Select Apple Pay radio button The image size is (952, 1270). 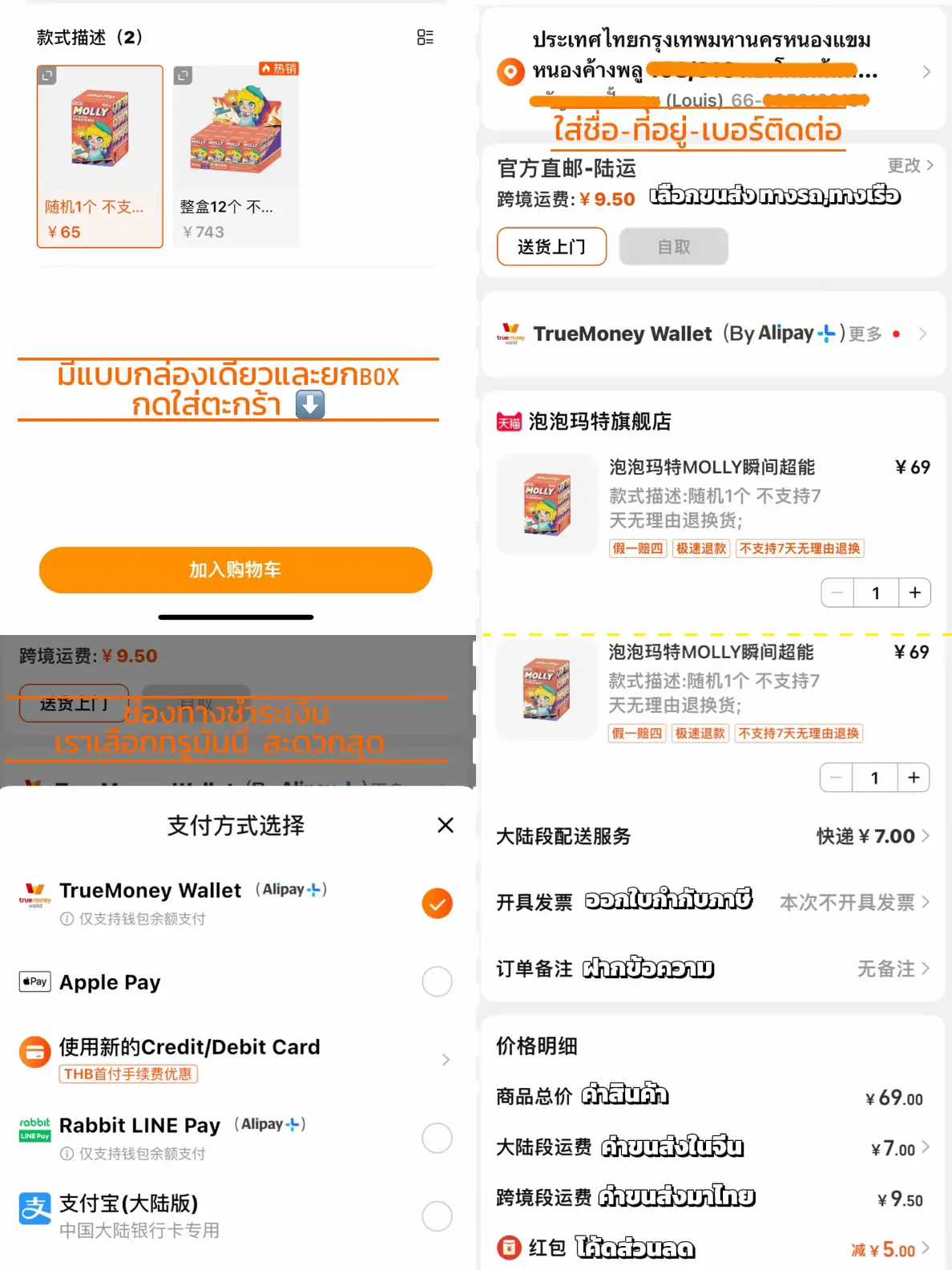pos(437,981)
